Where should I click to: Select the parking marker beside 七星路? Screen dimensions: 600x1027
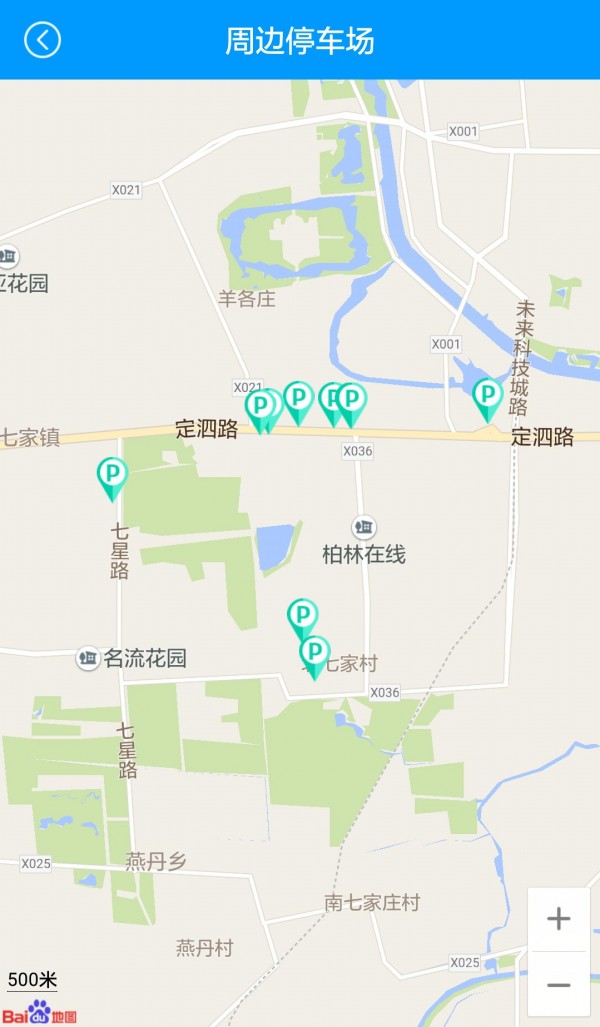112,474
